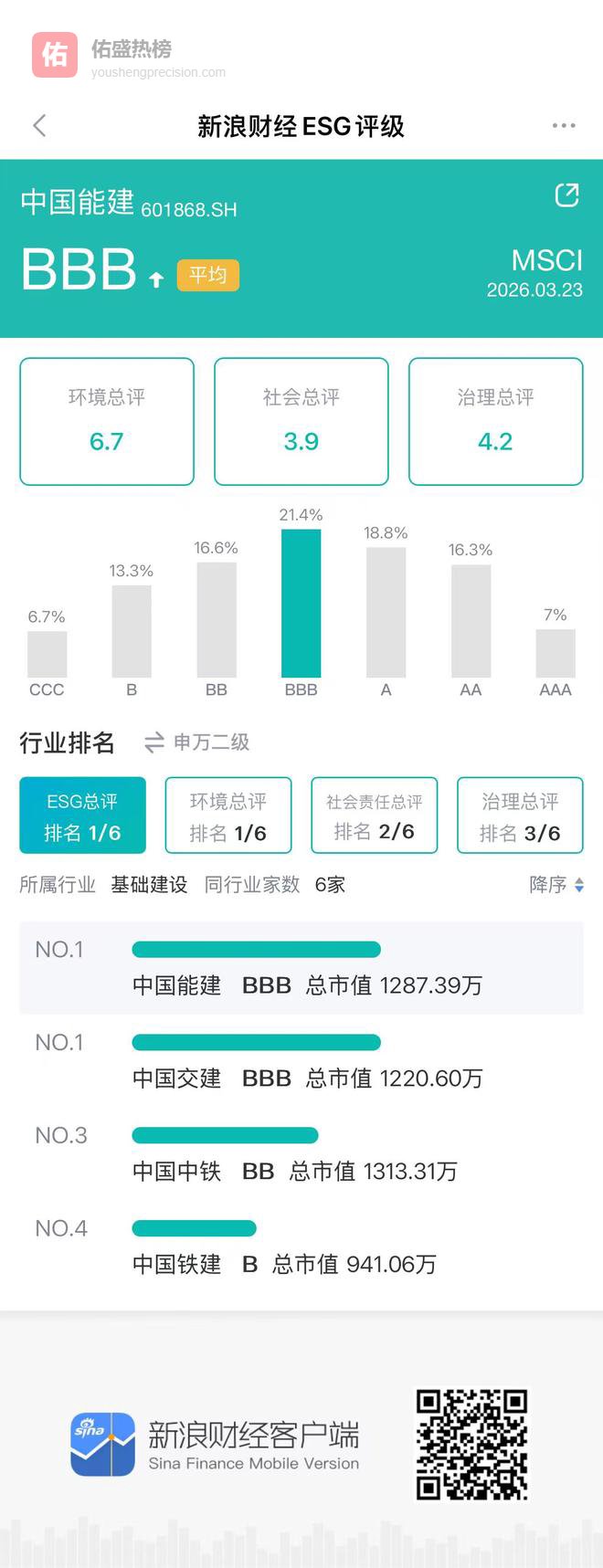603x1568 pixels.
Task: View the 治理总评 ranking tab
Action: pyautogui.click(x=520, y=816)
